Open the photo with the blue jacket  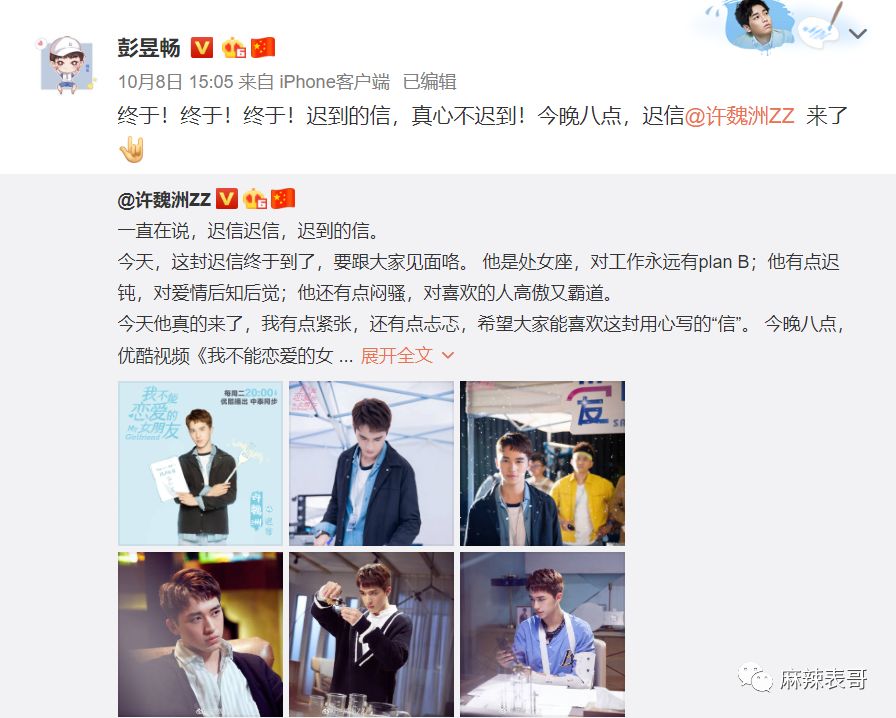[542, 635]
